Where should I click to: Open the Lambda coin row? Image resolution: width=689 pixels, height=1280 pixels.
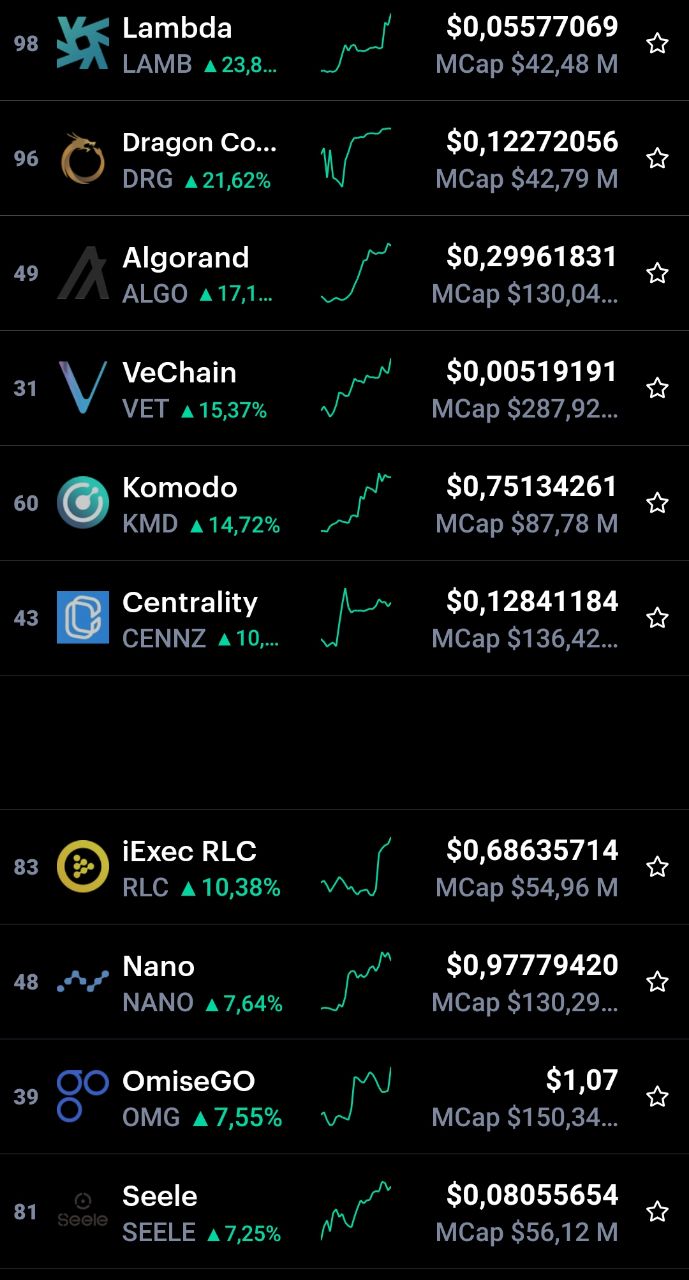[x=344, y=44]
